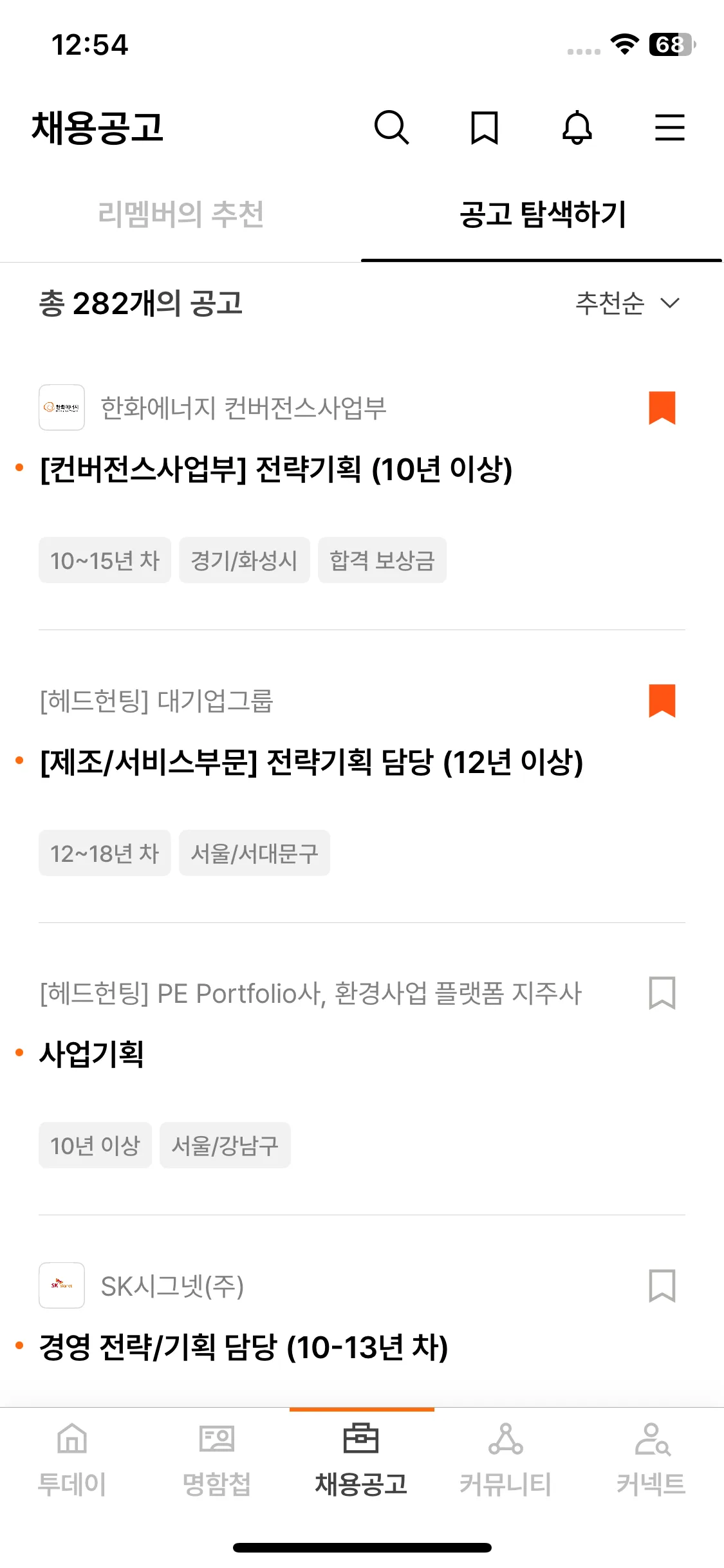Remove bookmark from 한화에너지 컨버전스사업부 posting
Screen dimensions: 724x1568
tap(662, 408)
